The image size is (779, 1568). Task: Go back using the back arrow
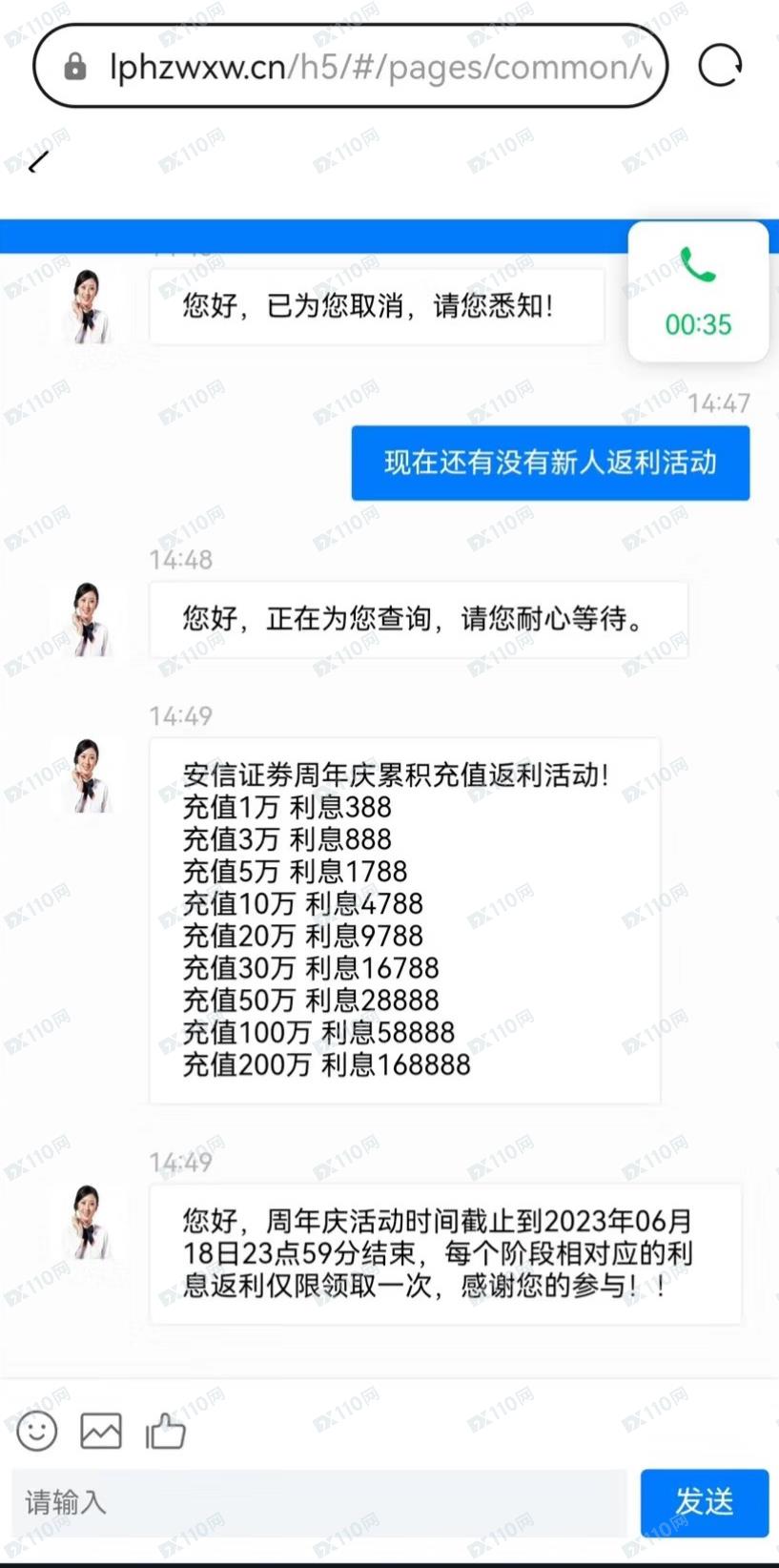(x=37, y=162)
